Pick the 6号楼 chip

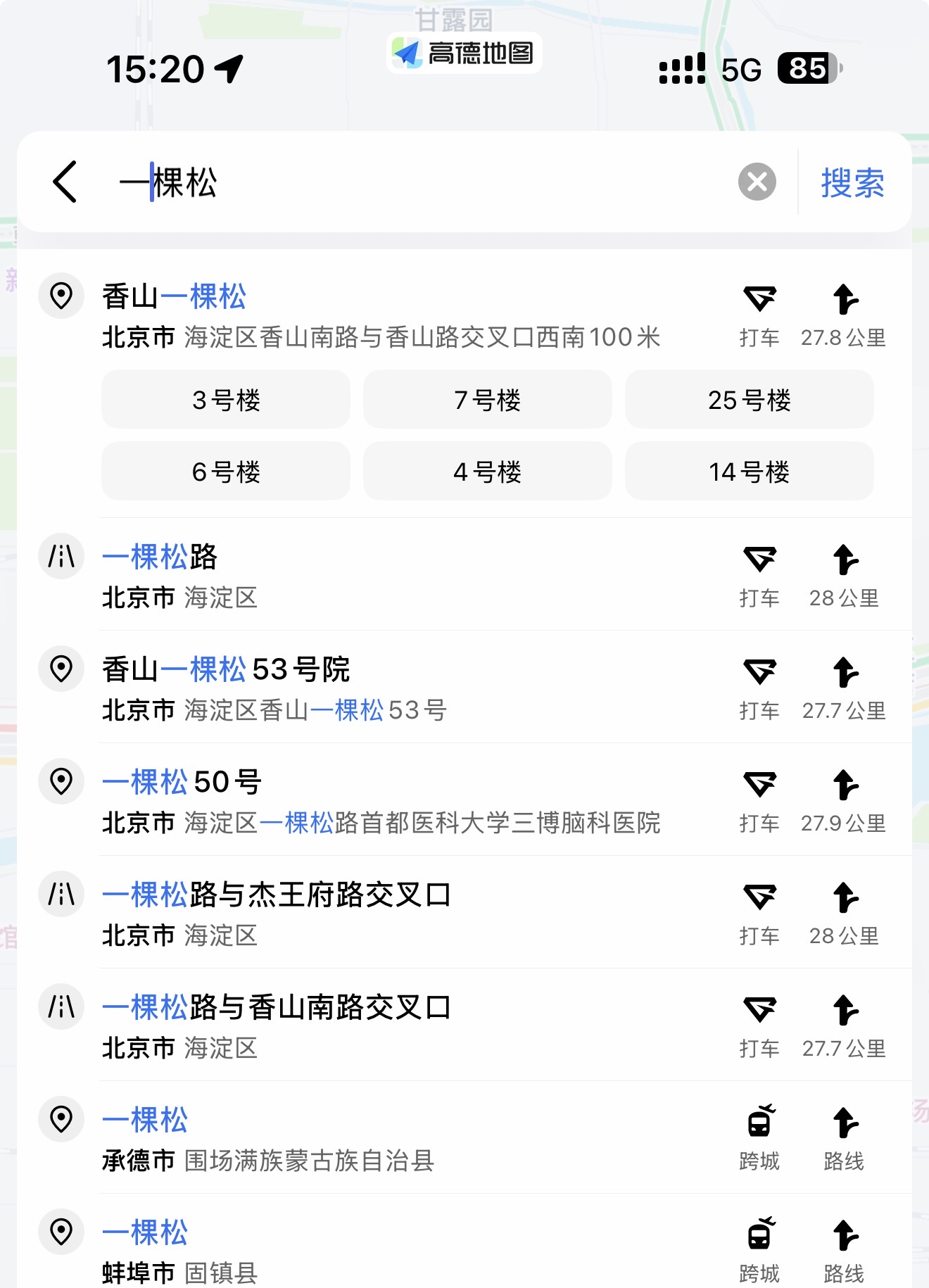(226, 472)
